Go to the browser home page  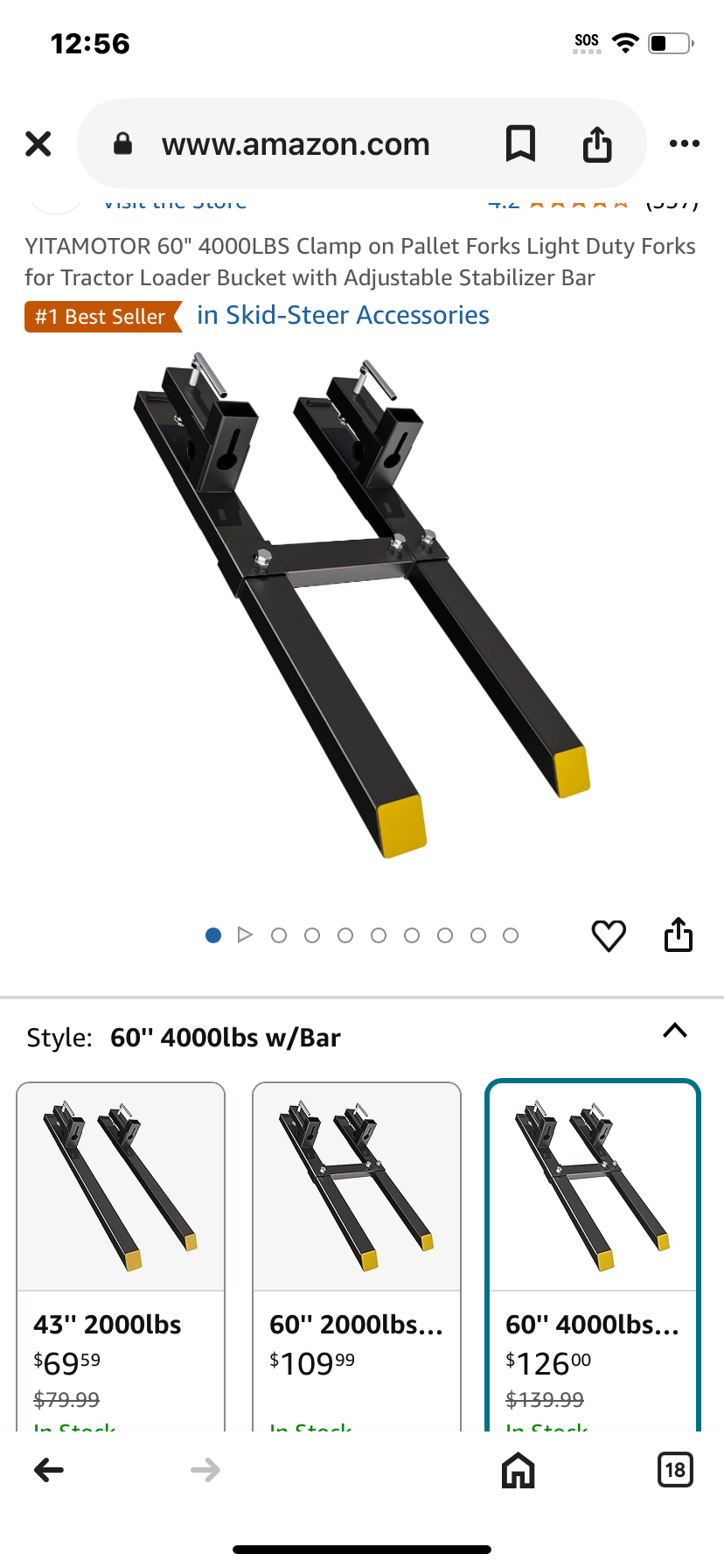click(x=518, y=1470)
